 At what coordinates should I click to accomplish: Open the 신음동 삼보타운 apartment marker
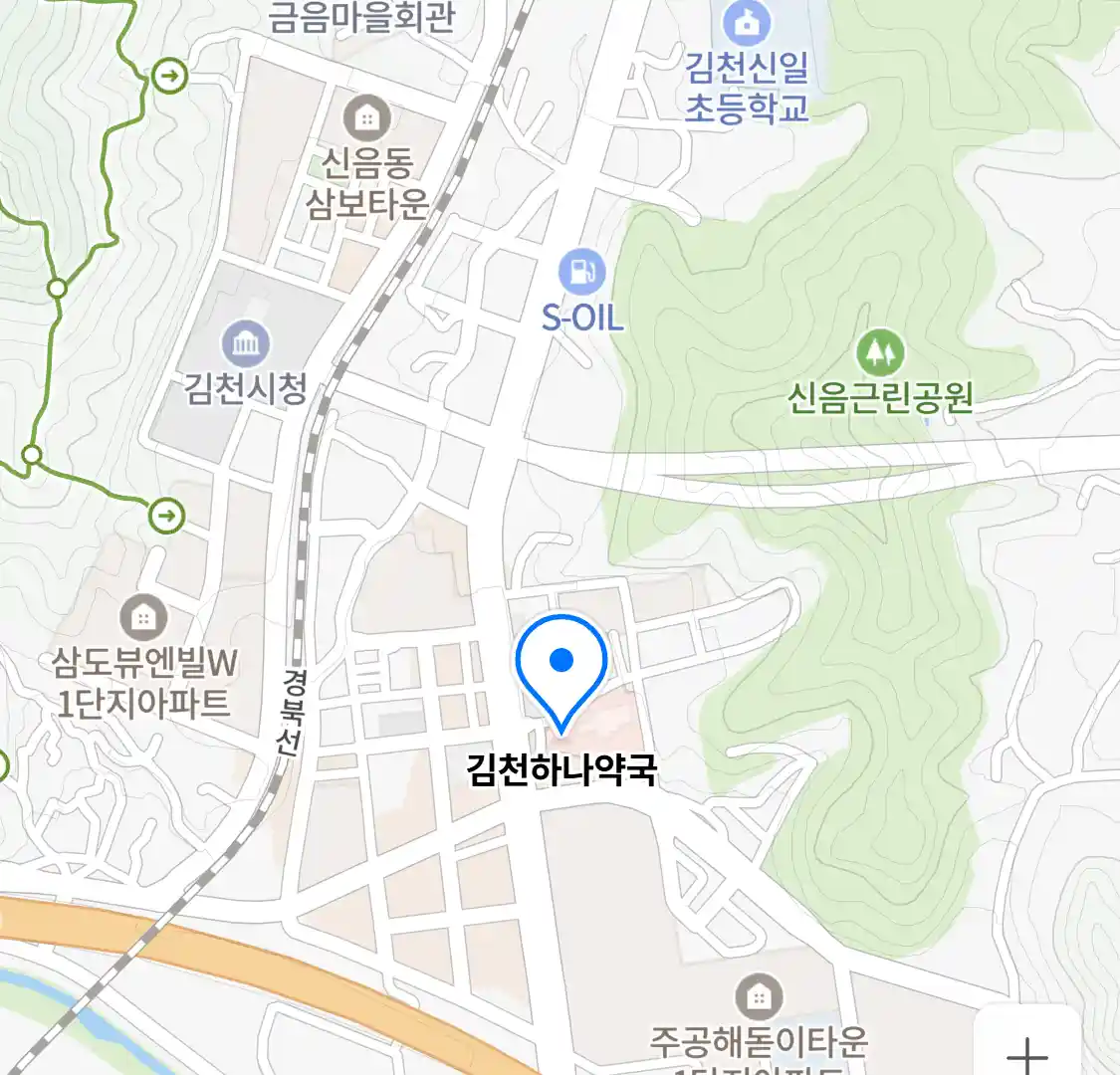point(366,118)
